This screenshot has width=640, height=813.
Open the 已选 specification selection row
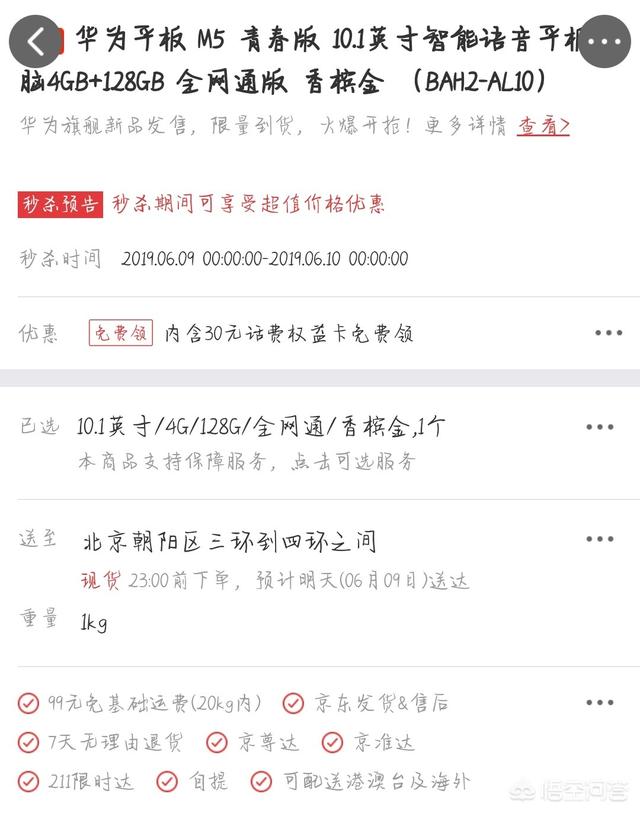point(600,427)
